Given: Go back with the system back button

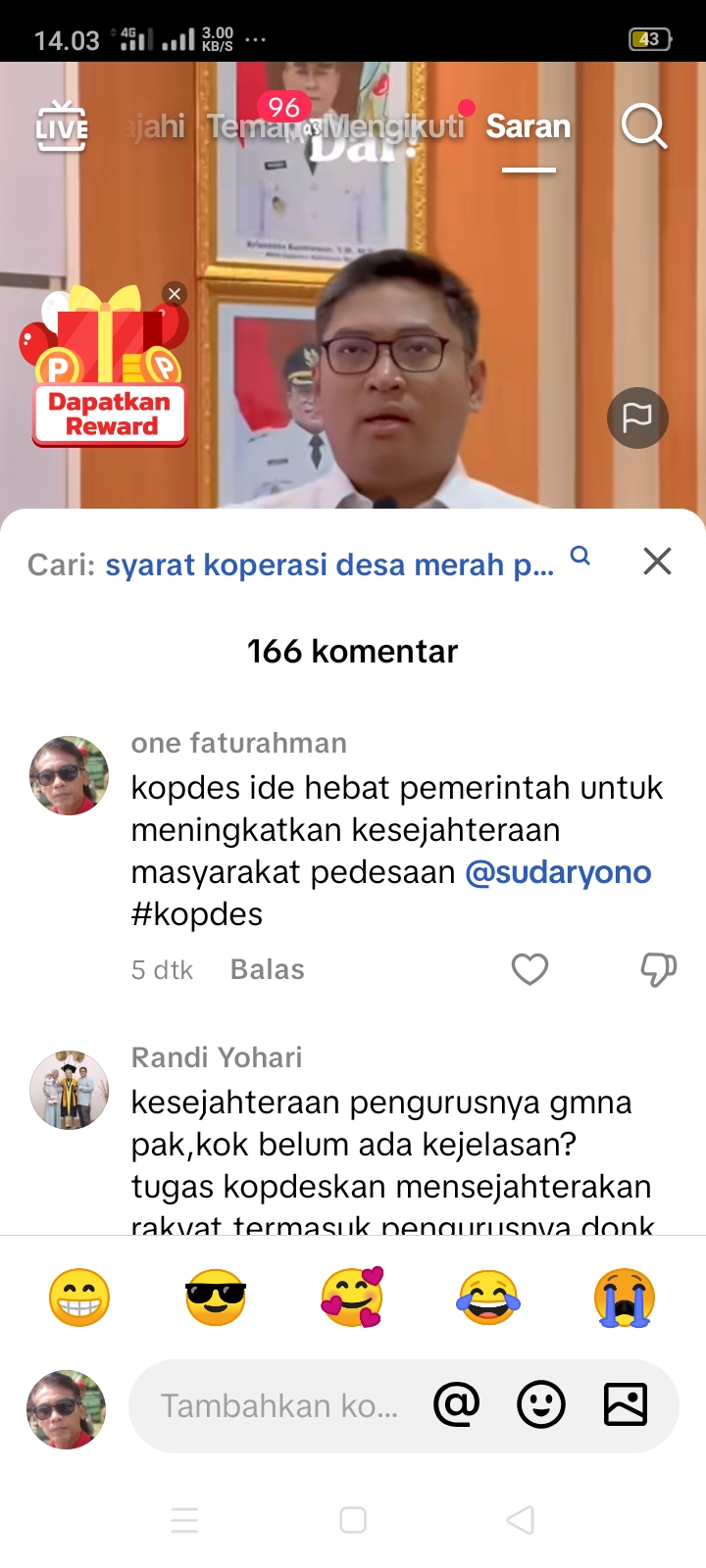Looking at the screenshot, I should 520,1520.
